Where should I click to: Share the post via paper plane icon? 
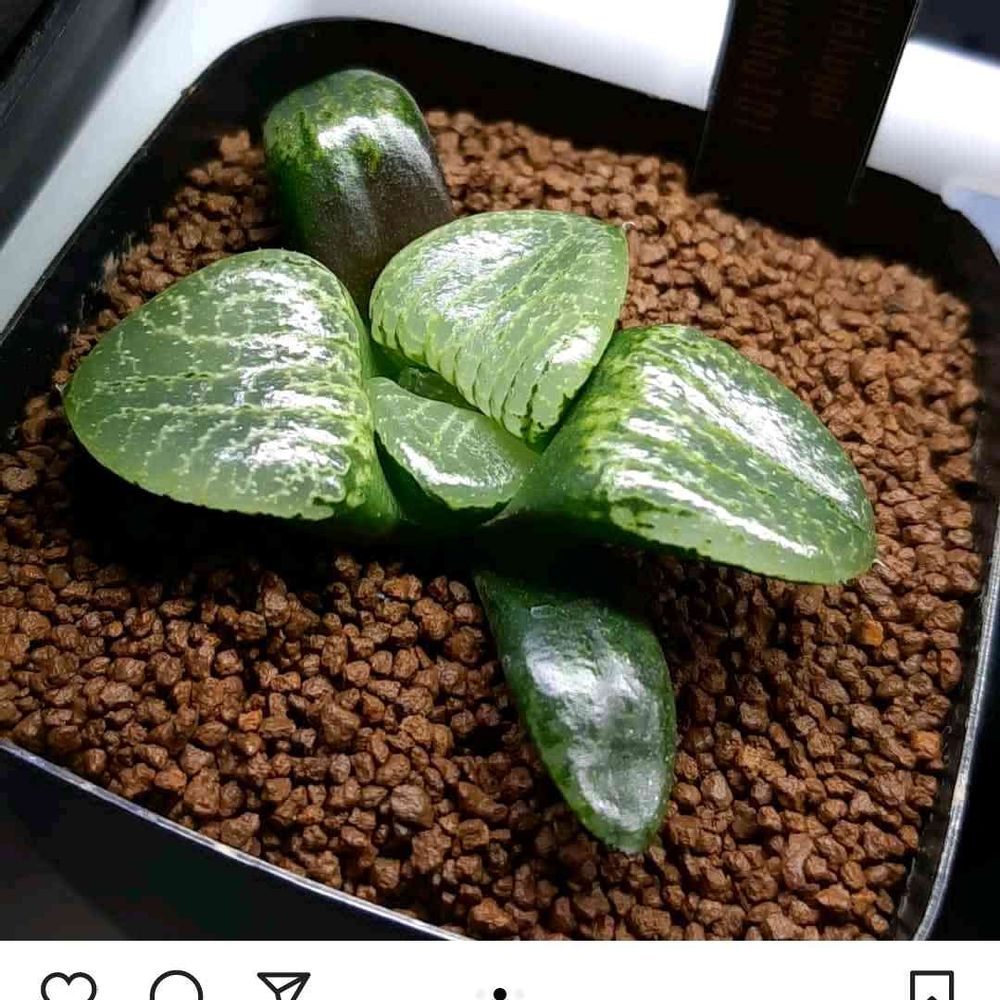tap(283, 986)
